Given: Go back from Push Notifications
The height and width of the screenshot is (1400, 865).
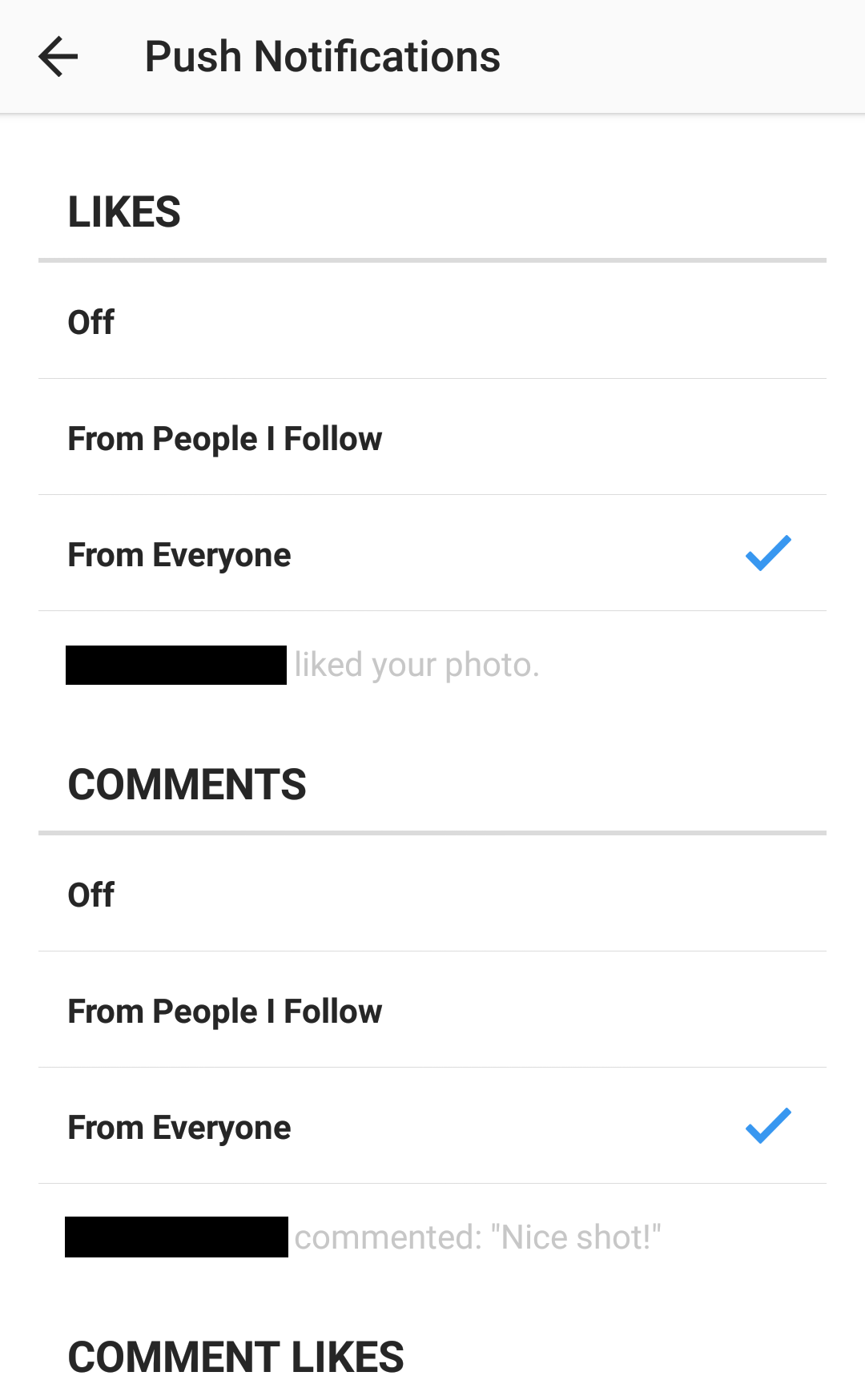Looking at the screenshot, I should (x=58, y=57).
